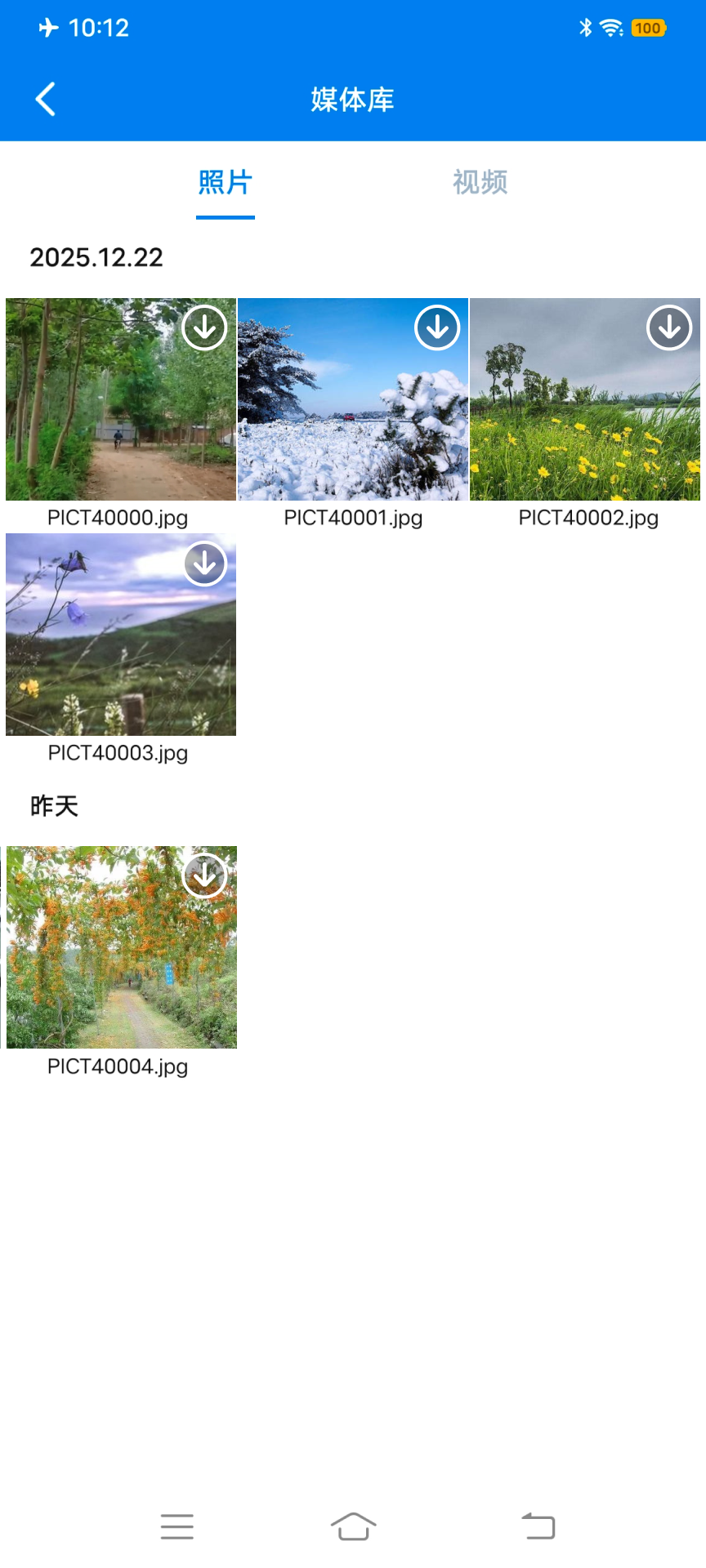This screenshot has width=706, height=1568.
Task: Tap the download icon on PICT40001.jpg
Action: point(437,327)
